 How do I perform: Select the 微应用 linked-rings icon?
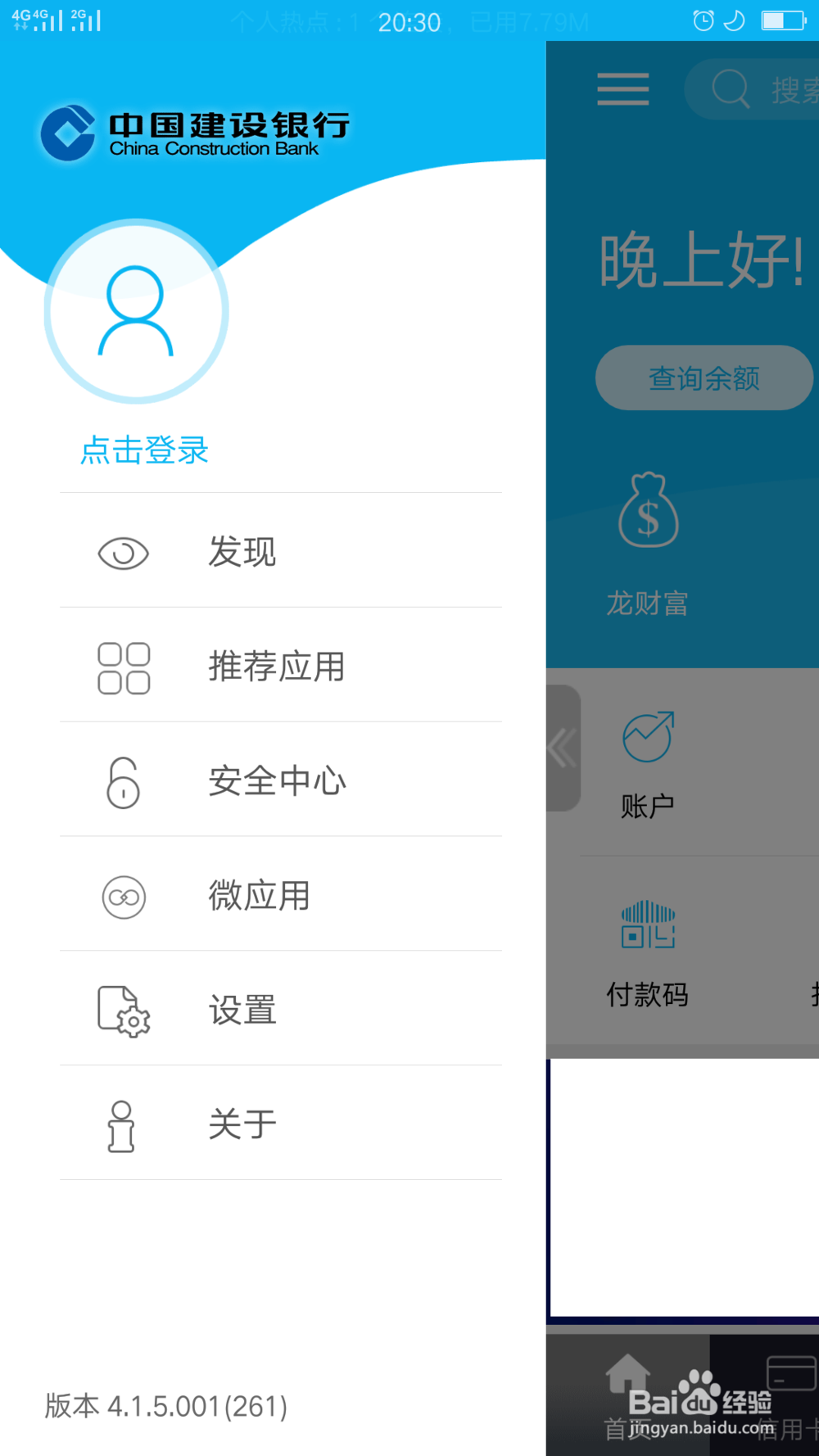coord(123,897)
